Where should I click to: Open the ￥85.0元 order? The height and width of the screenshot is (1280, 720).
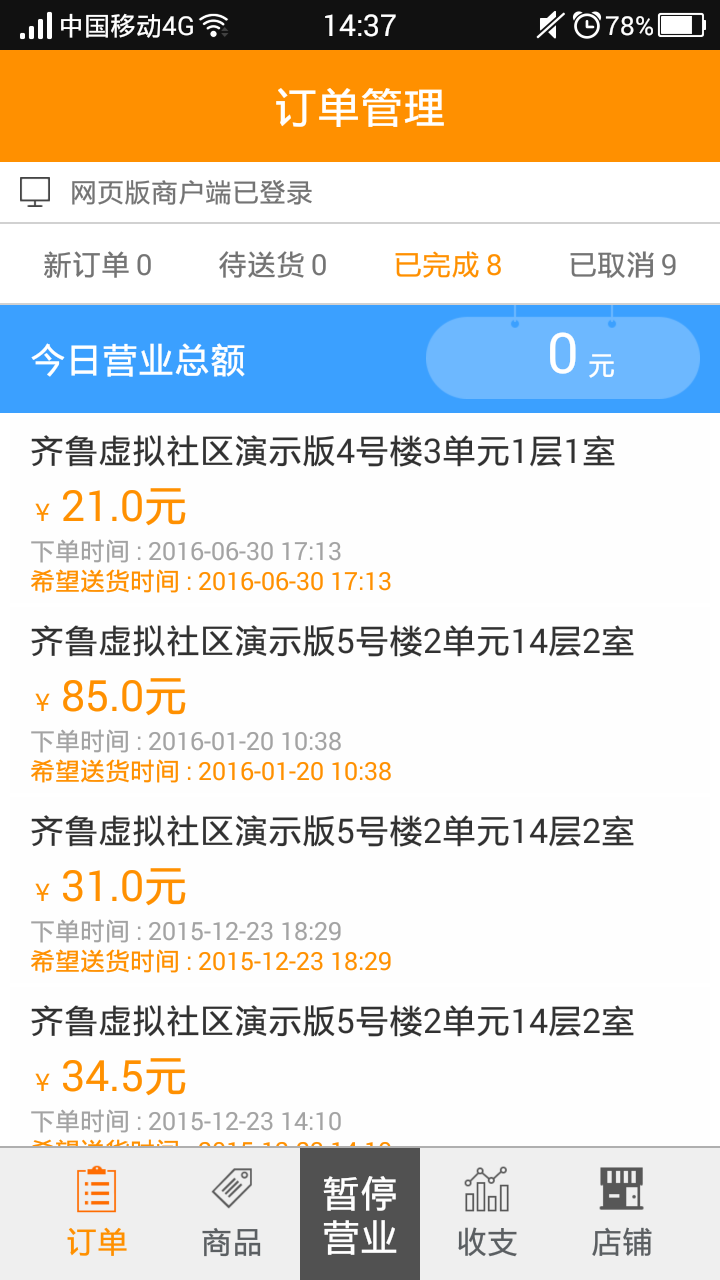coord(360,702)
